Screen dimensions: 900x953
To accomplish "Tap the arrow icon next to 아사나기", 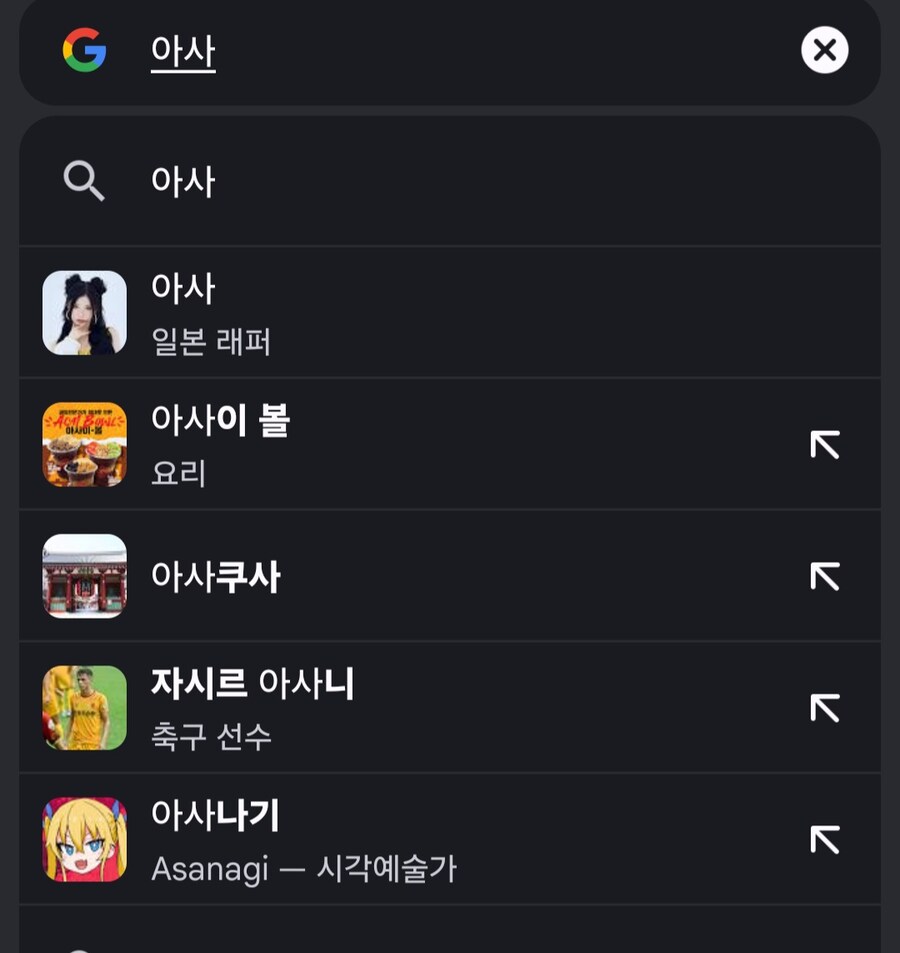I will [824, 840].
